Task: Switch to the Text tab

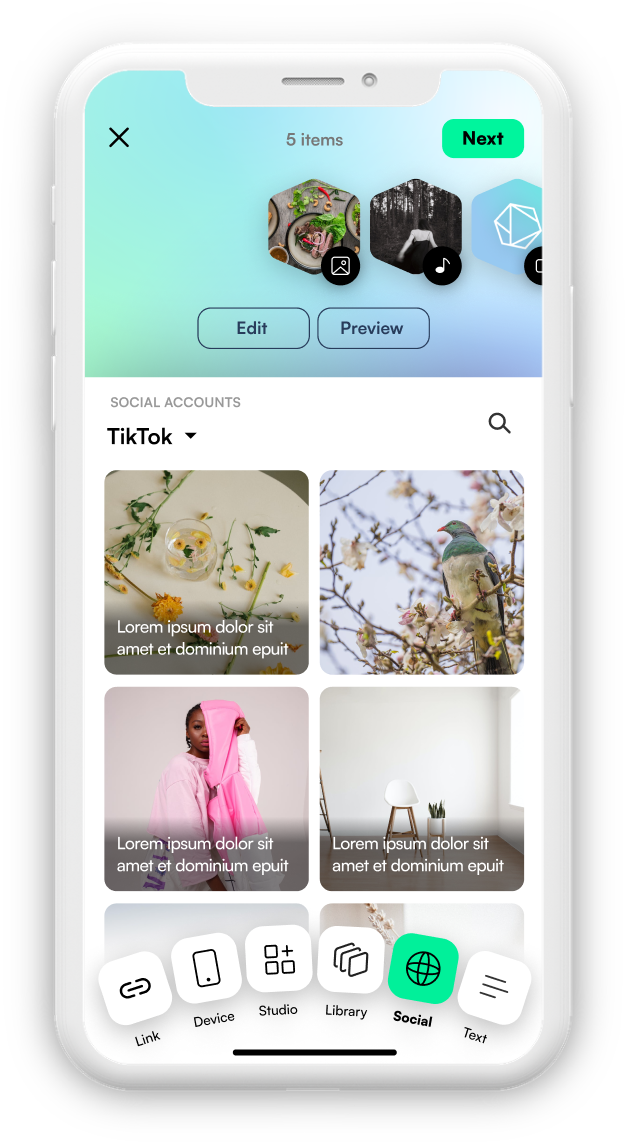Action: (x=493, y=988)
